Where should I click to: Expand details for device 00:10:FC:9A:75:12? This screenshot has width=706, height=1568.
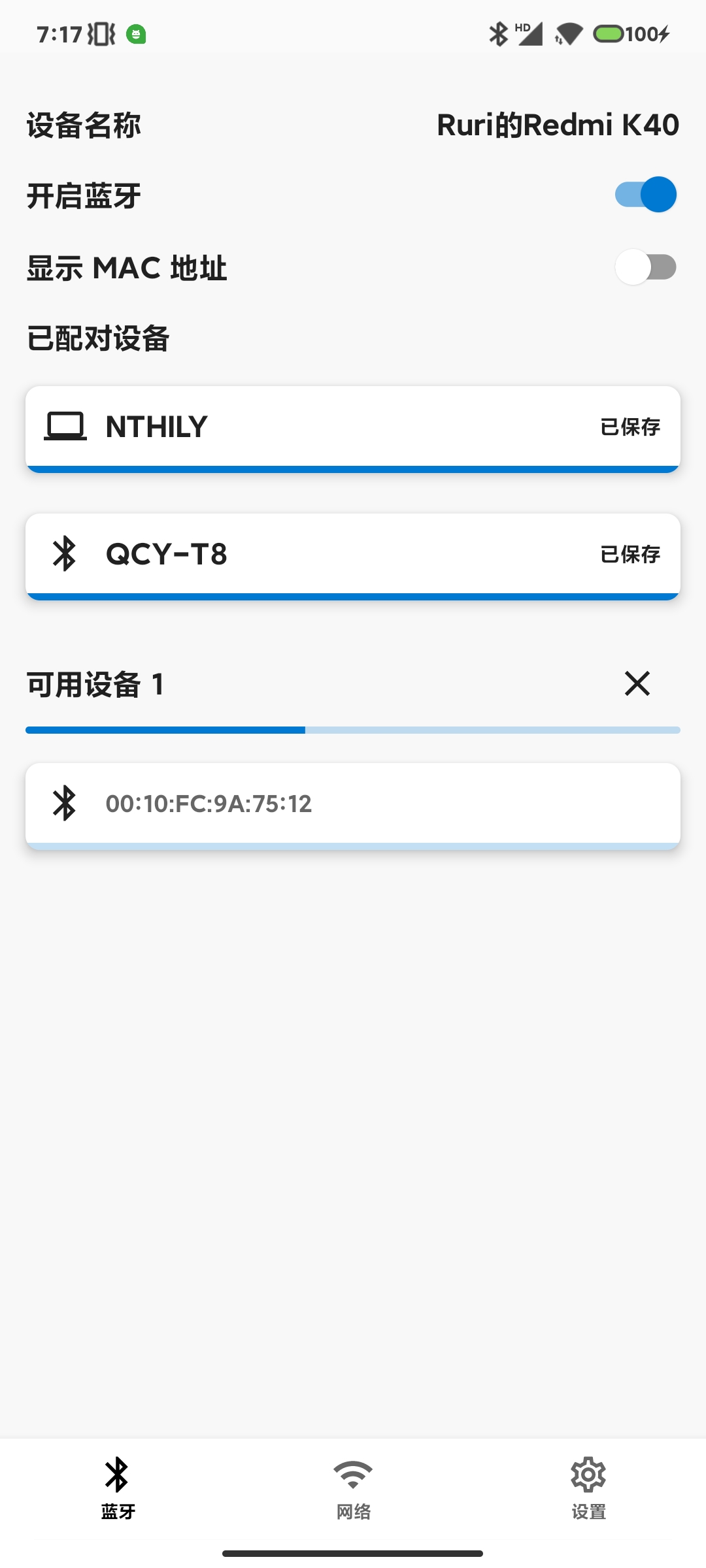(x=353, y=806)
